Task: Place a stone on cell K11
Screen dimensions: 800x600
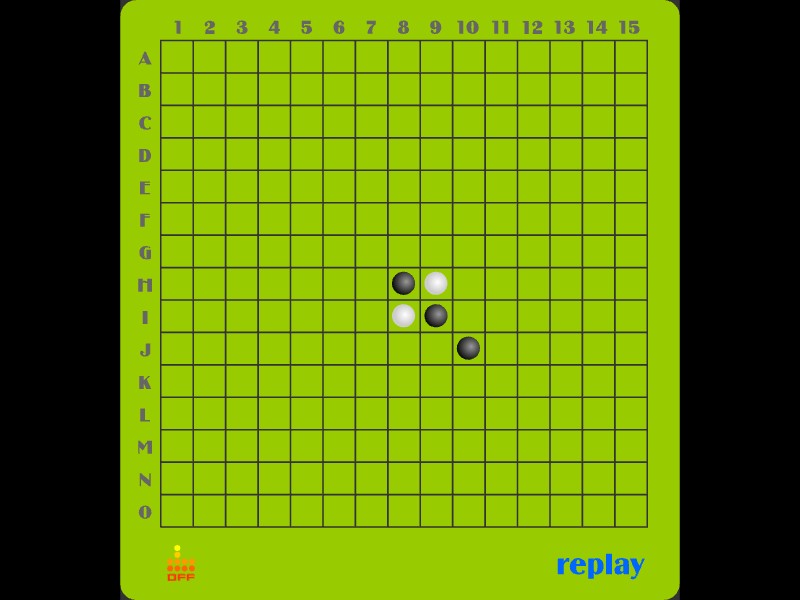Action: pyautogui.click(x=501, y=381)
